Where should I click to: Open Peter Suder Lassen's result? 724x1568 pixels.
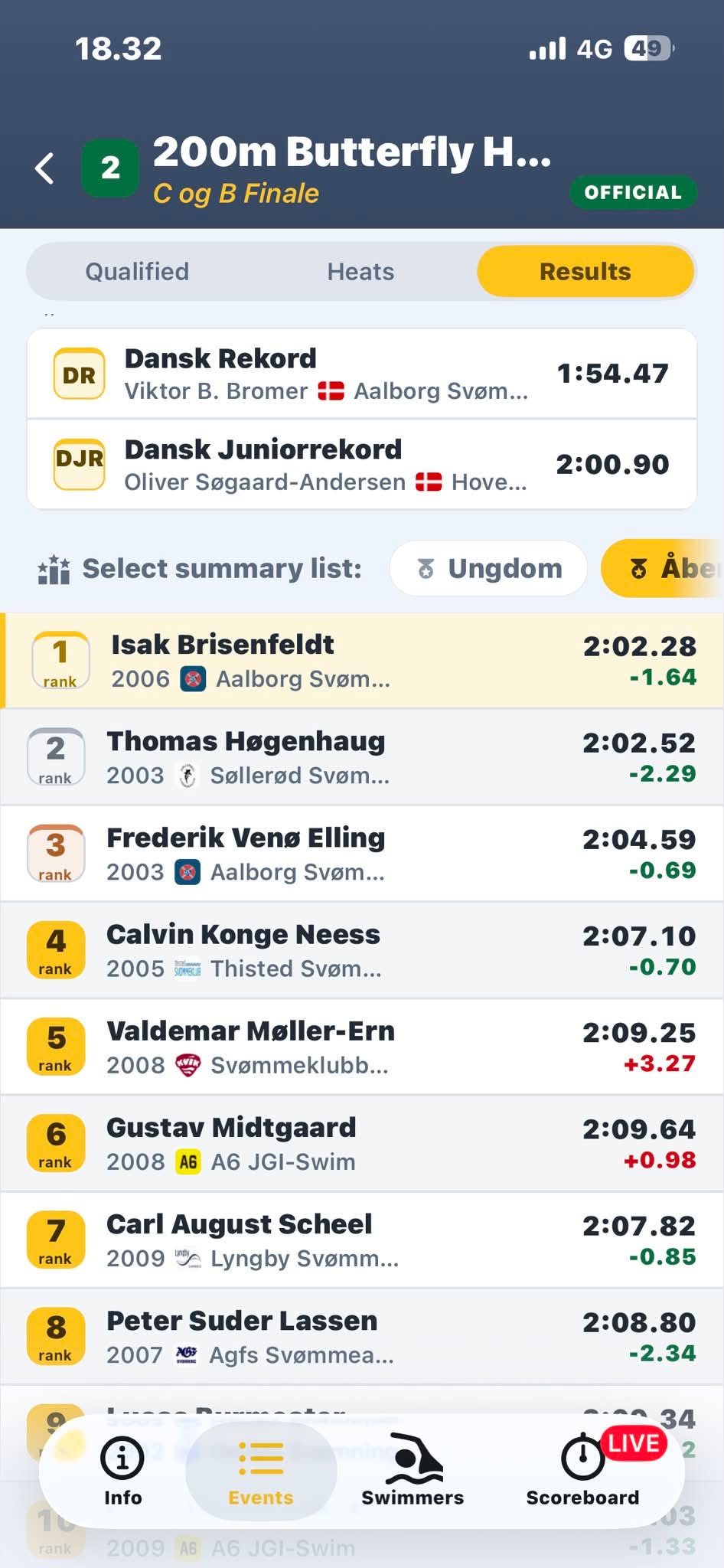click(362, 1337)
